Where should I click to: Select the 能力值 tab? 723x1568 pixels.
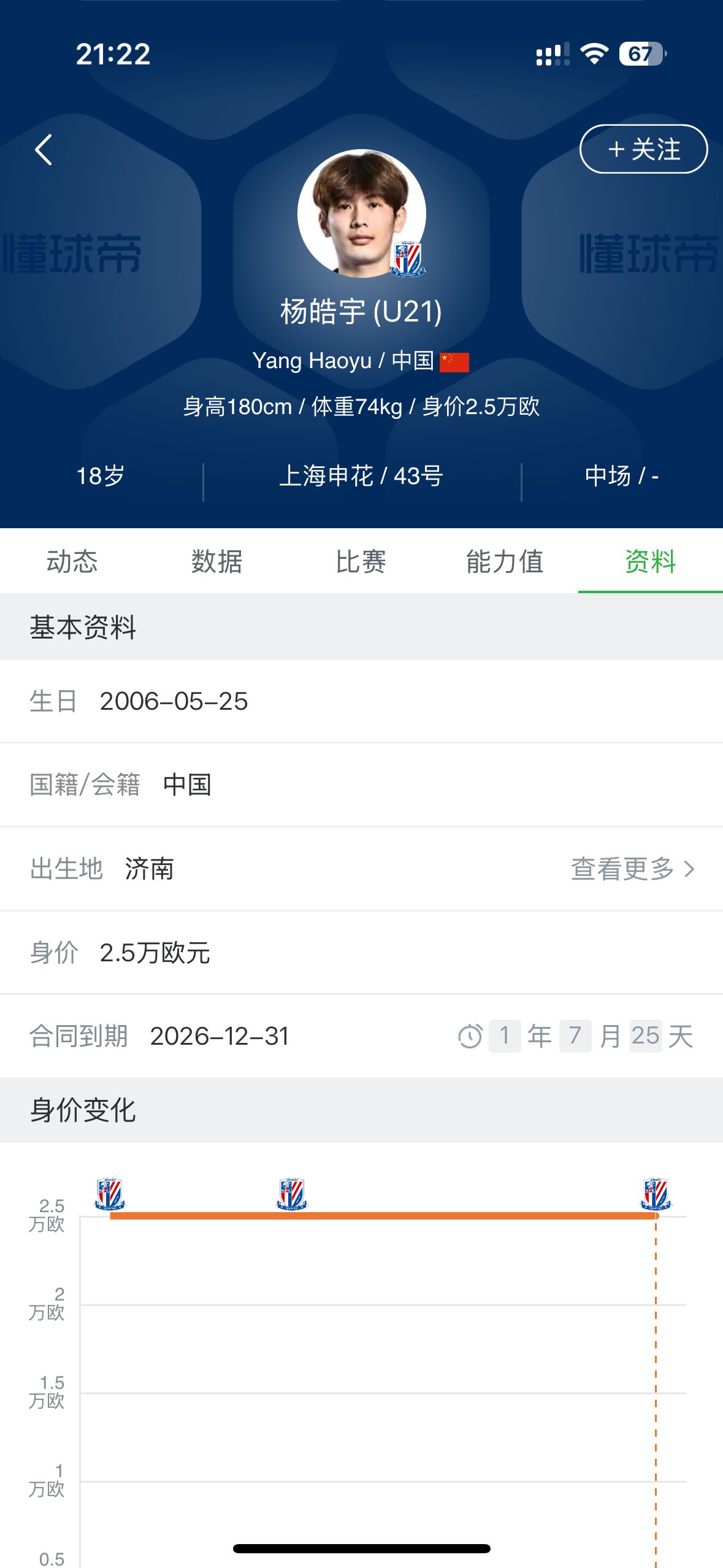(505, 561)
